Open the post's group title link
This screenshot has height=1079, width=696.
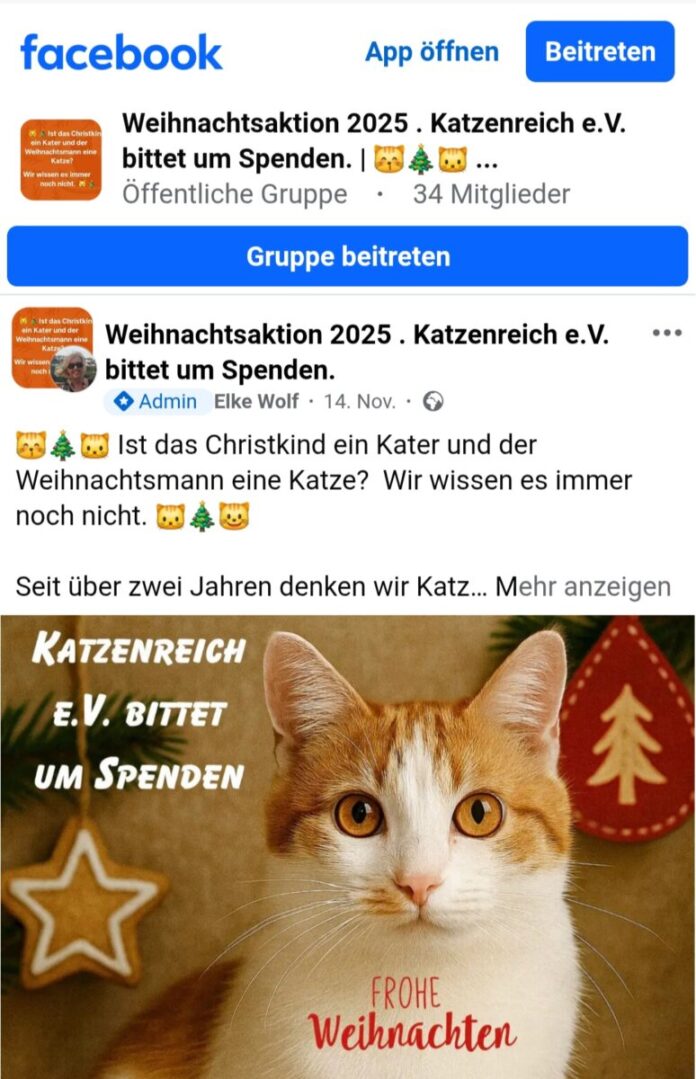357,351
